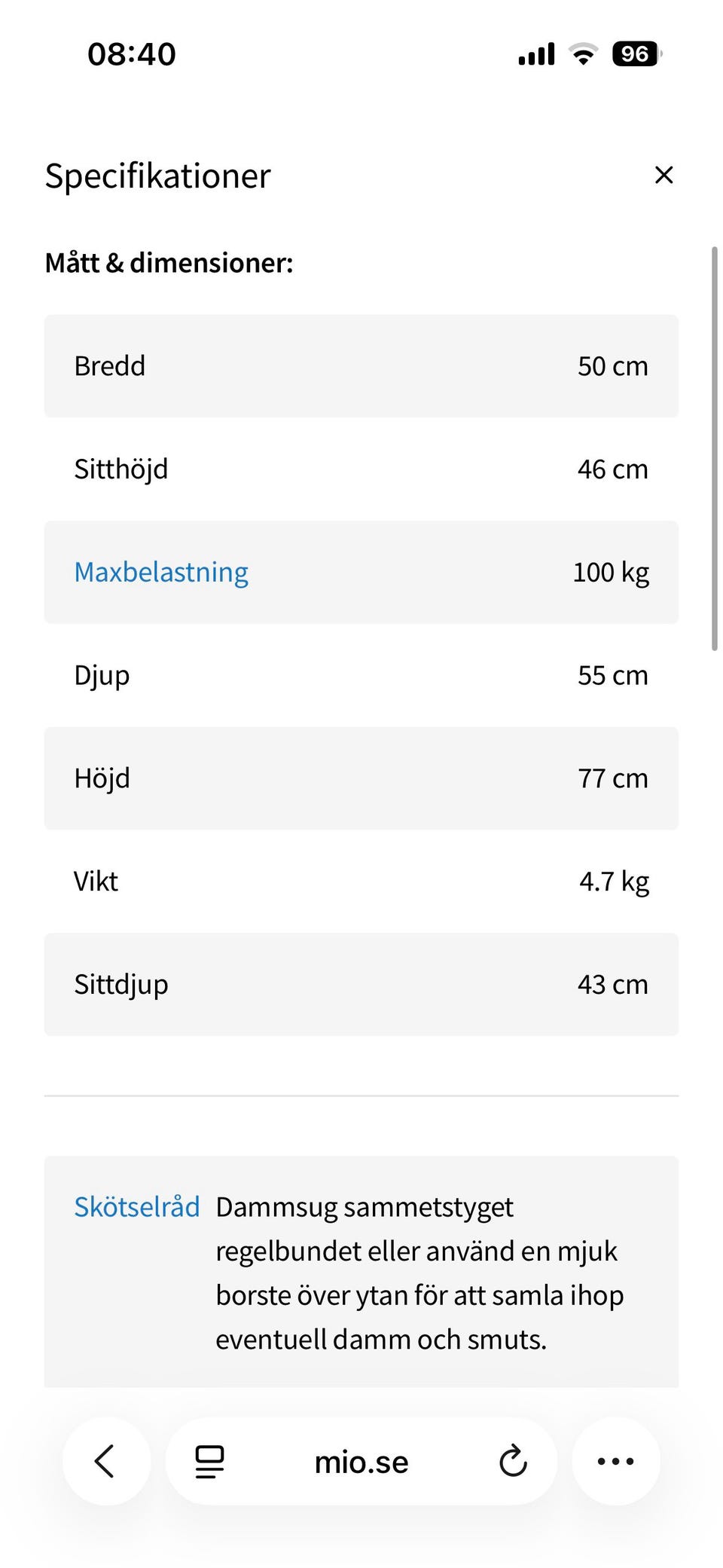Tap the mio.se address bar
The width and height of the screenshot is (723, 1568).
[x=361, y=1462]
